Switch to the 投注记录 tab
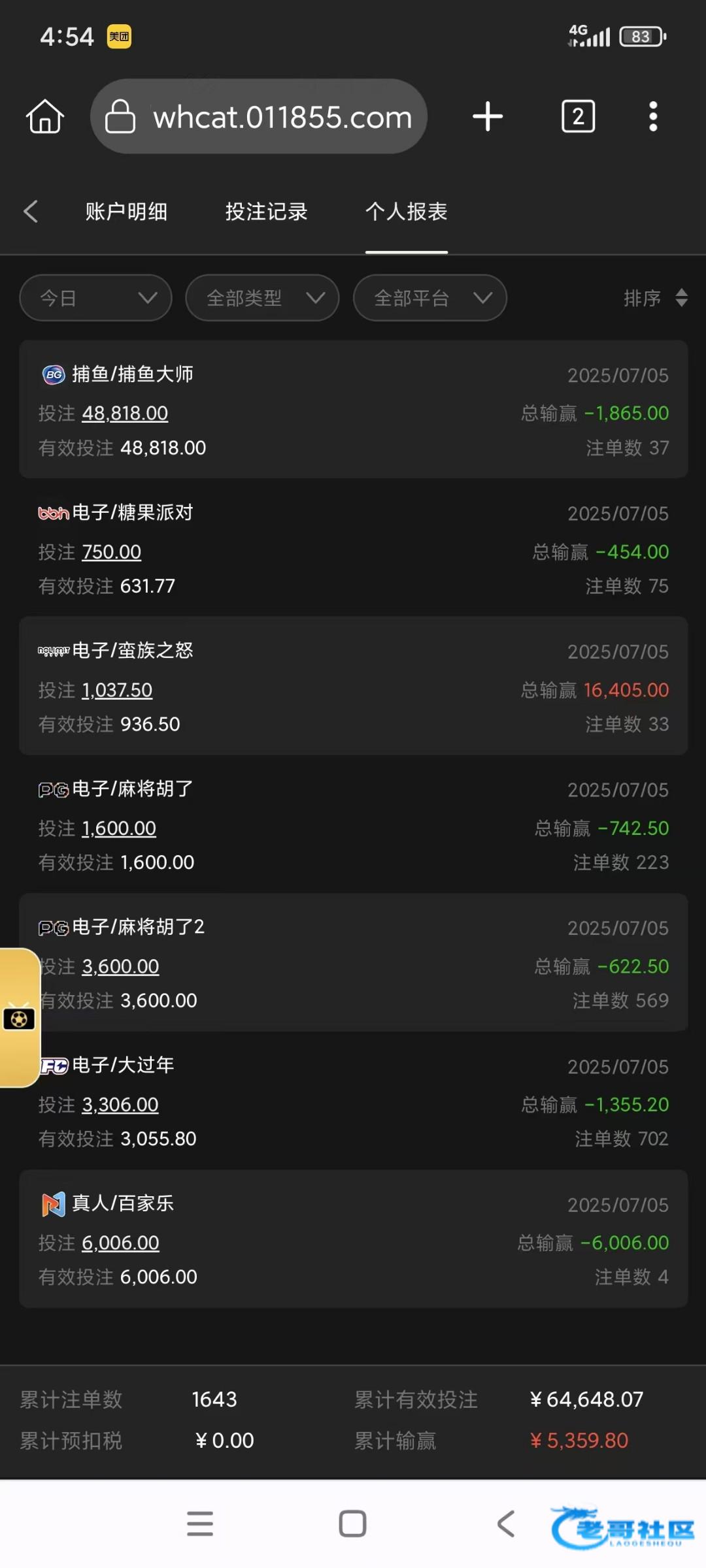The image size is (706, 1568). pos(266,211)
